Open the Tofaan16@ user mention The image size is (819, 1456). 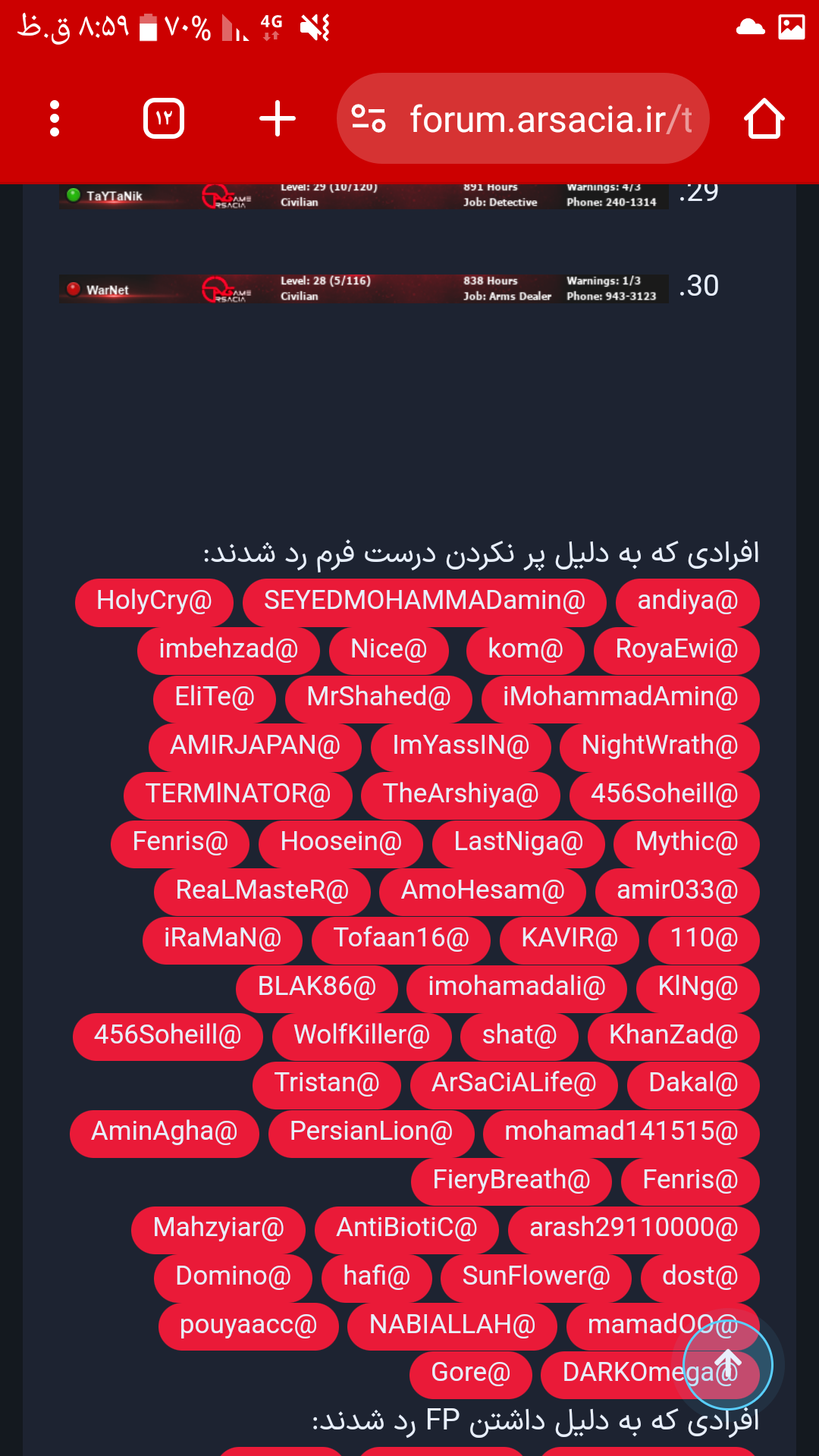[x=401, y=939]
